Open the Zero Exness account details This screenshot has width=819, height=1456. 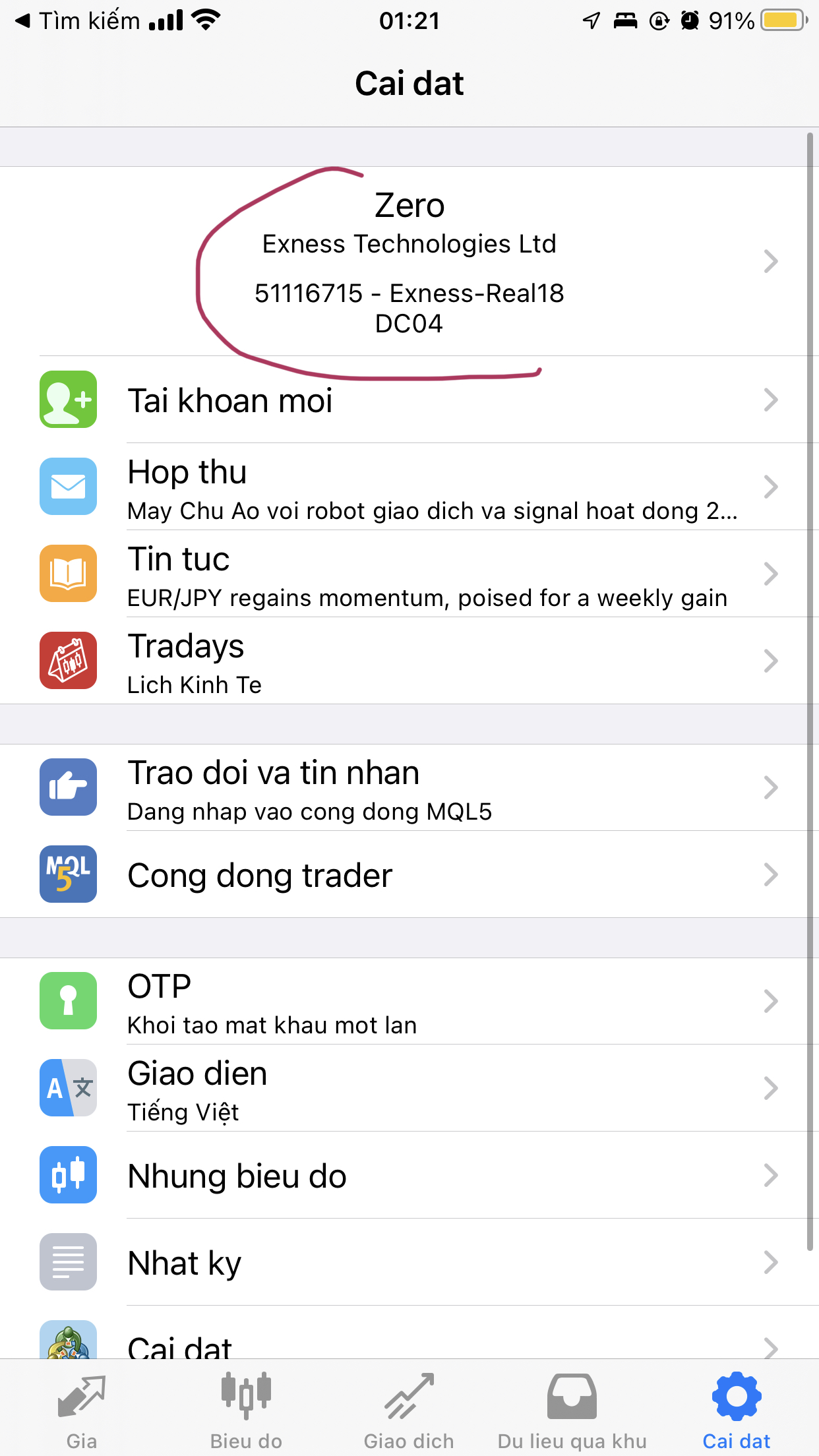pos(409,262)
